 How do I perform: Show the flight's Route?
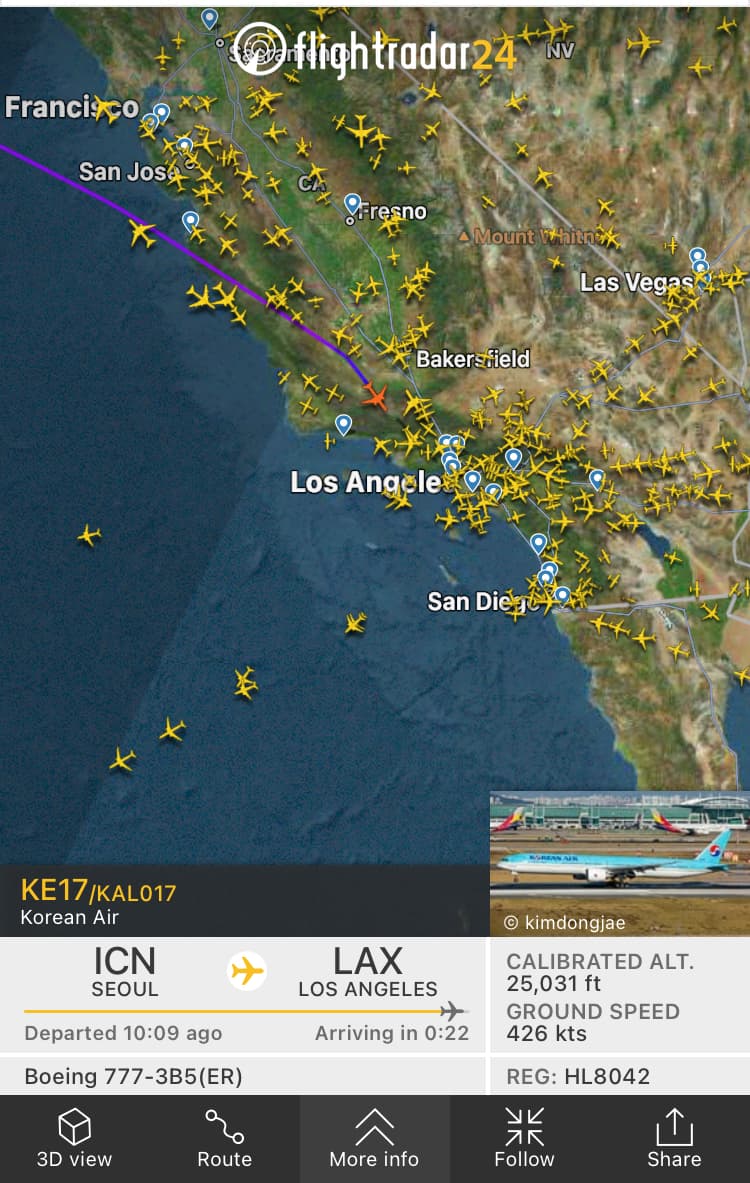point(224,1139)
